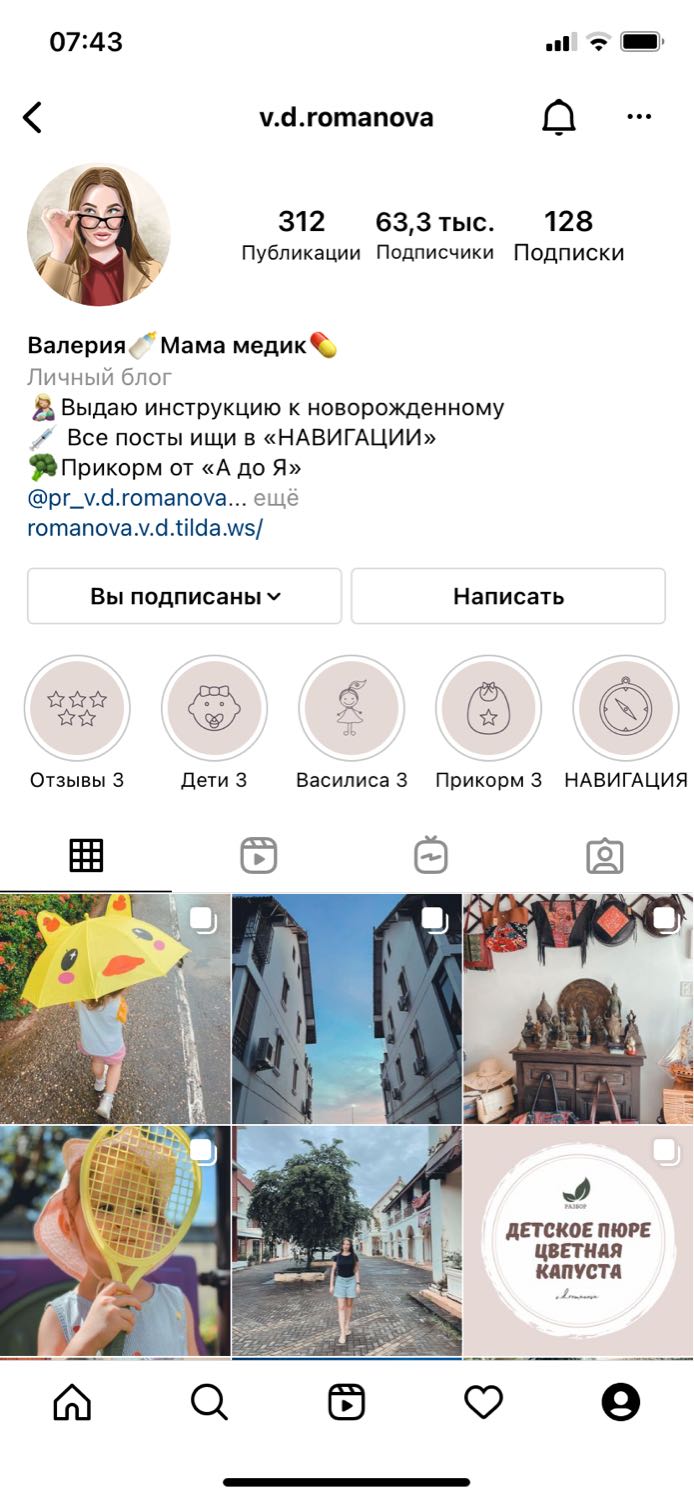694x1500 pixels.
Task: Open the romanova.v.d.tilda.ws link
Action: tap(144, 528)
